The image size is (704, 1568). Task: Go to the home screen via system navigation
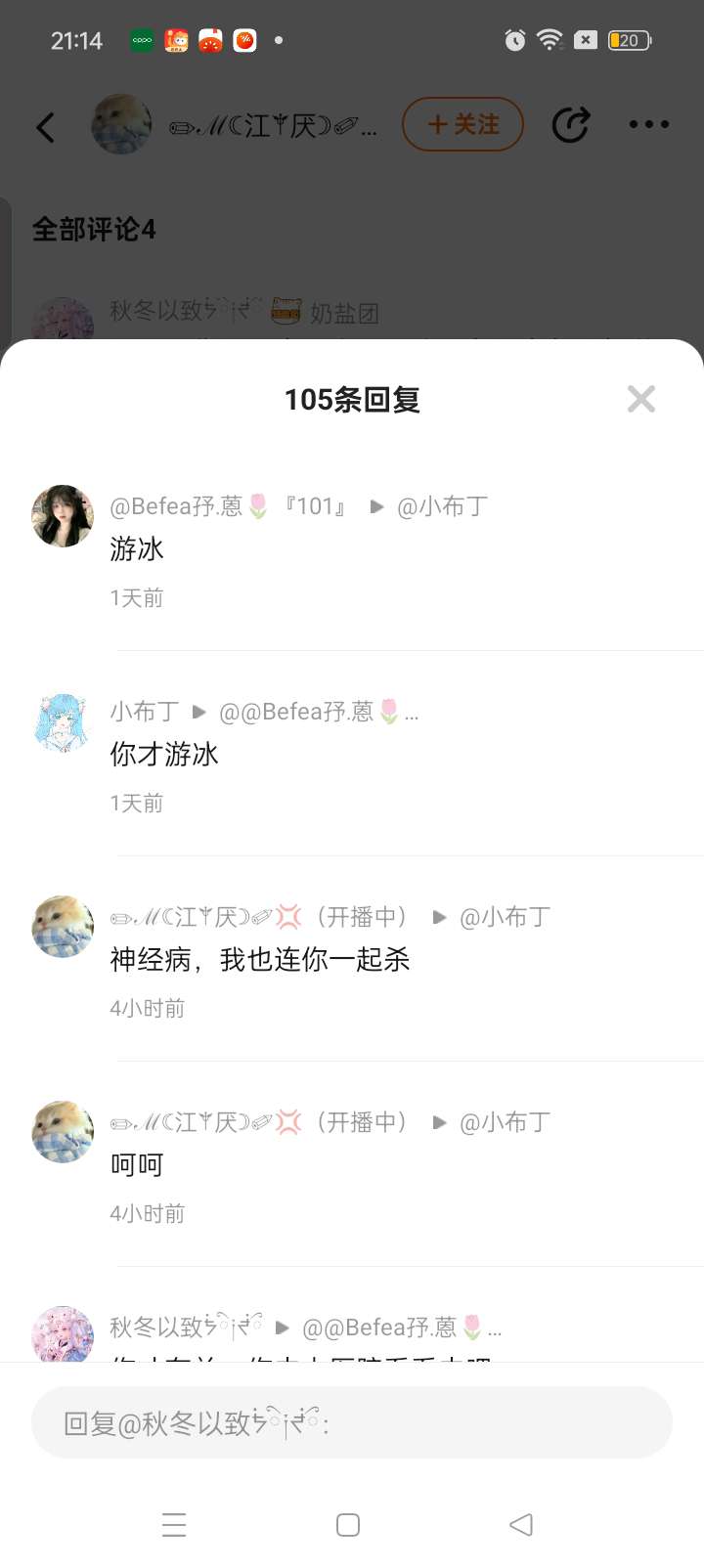(348, 1525)
